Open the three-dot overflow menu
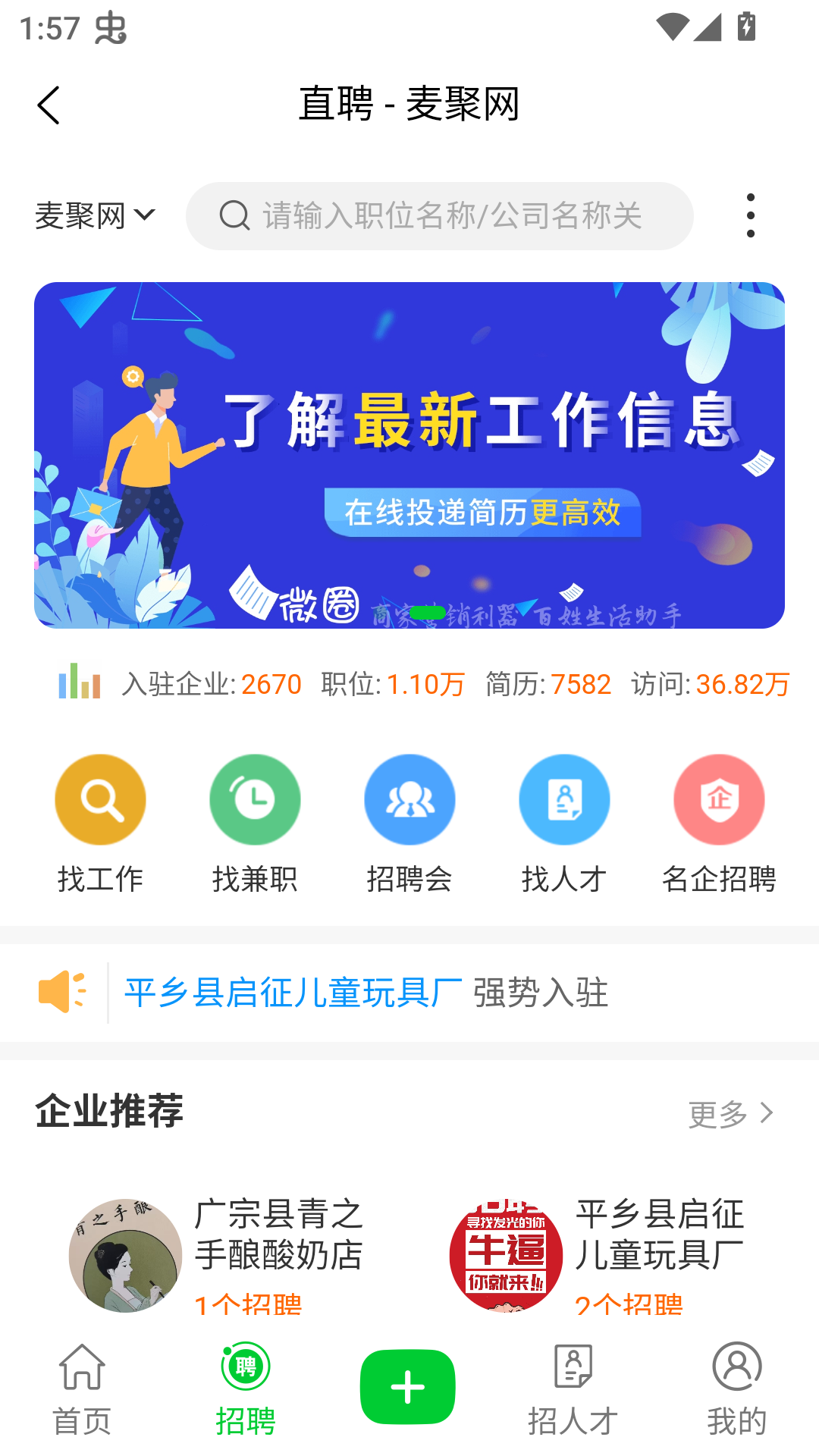 pyautogui.click(x=751, y=215)
